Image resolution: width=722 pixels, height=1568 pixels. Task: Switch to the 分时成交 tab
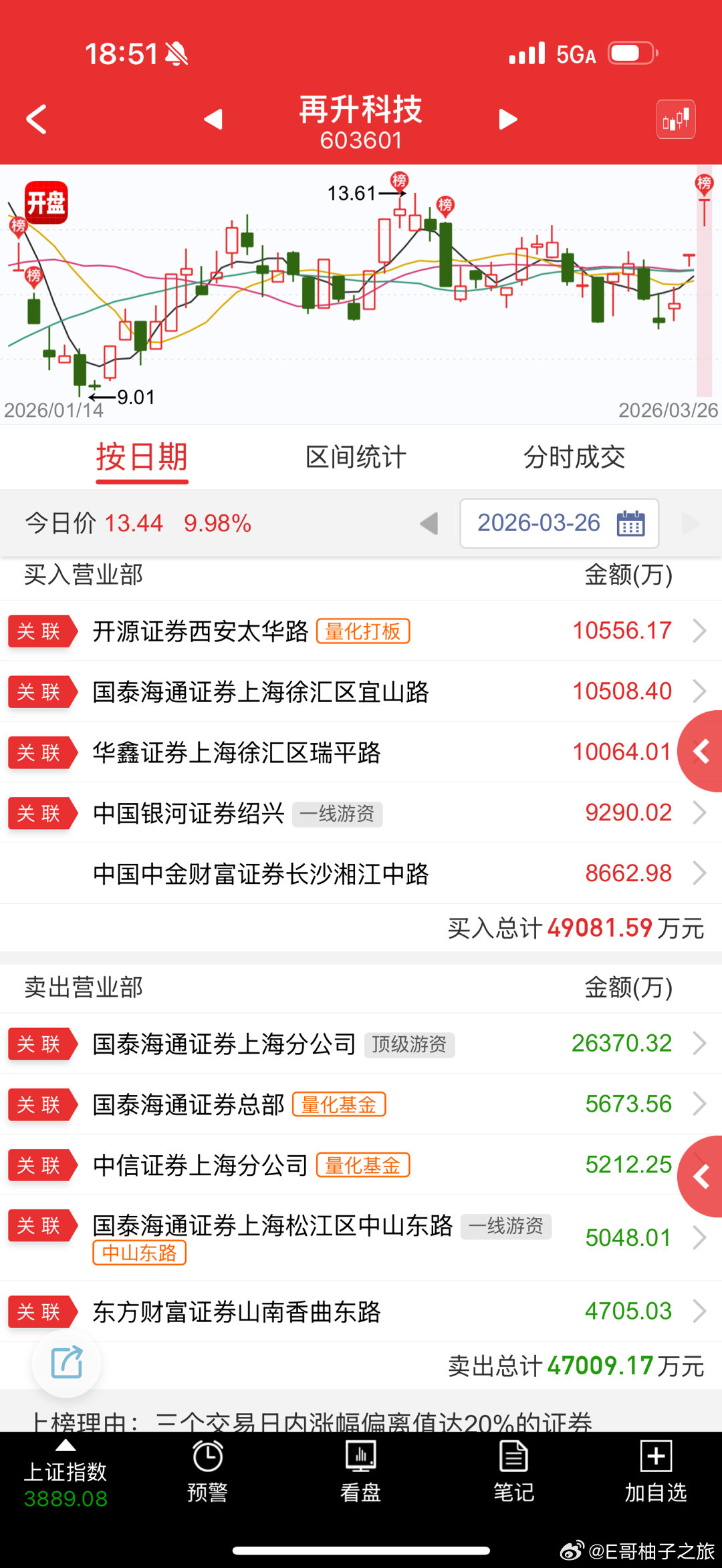click(576, 457)
